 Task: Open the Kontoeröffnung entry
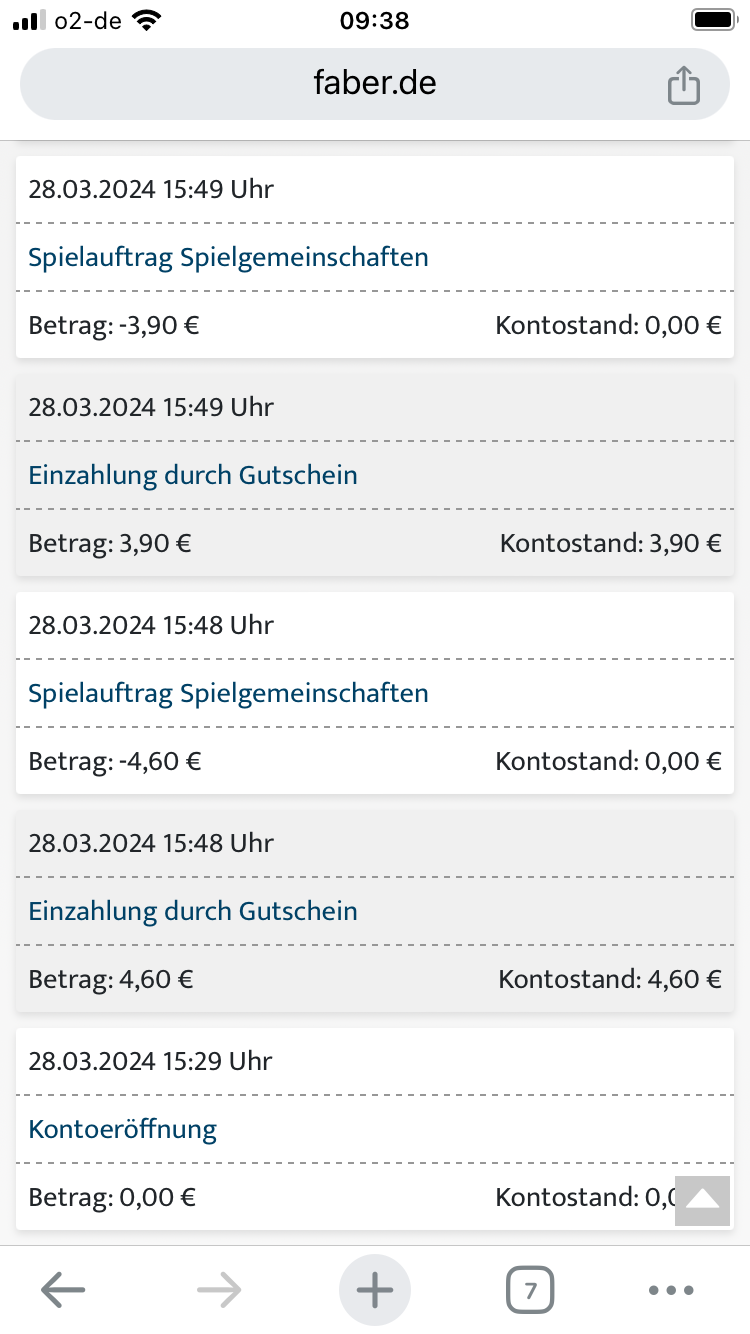pyautogui.click(x=123, y=1129)
